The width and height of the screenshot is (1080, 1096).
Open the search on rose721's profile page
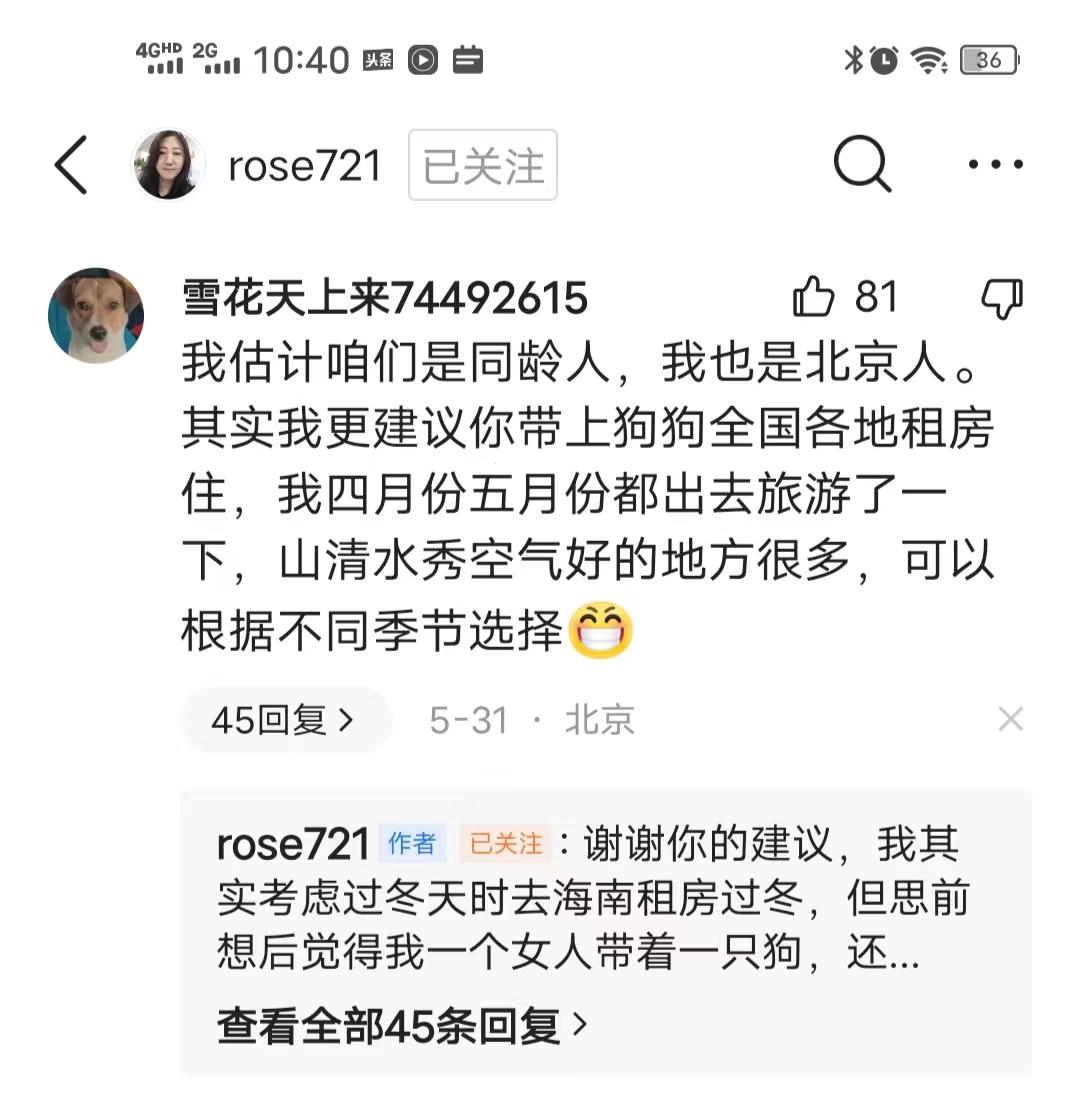[862, 166]
